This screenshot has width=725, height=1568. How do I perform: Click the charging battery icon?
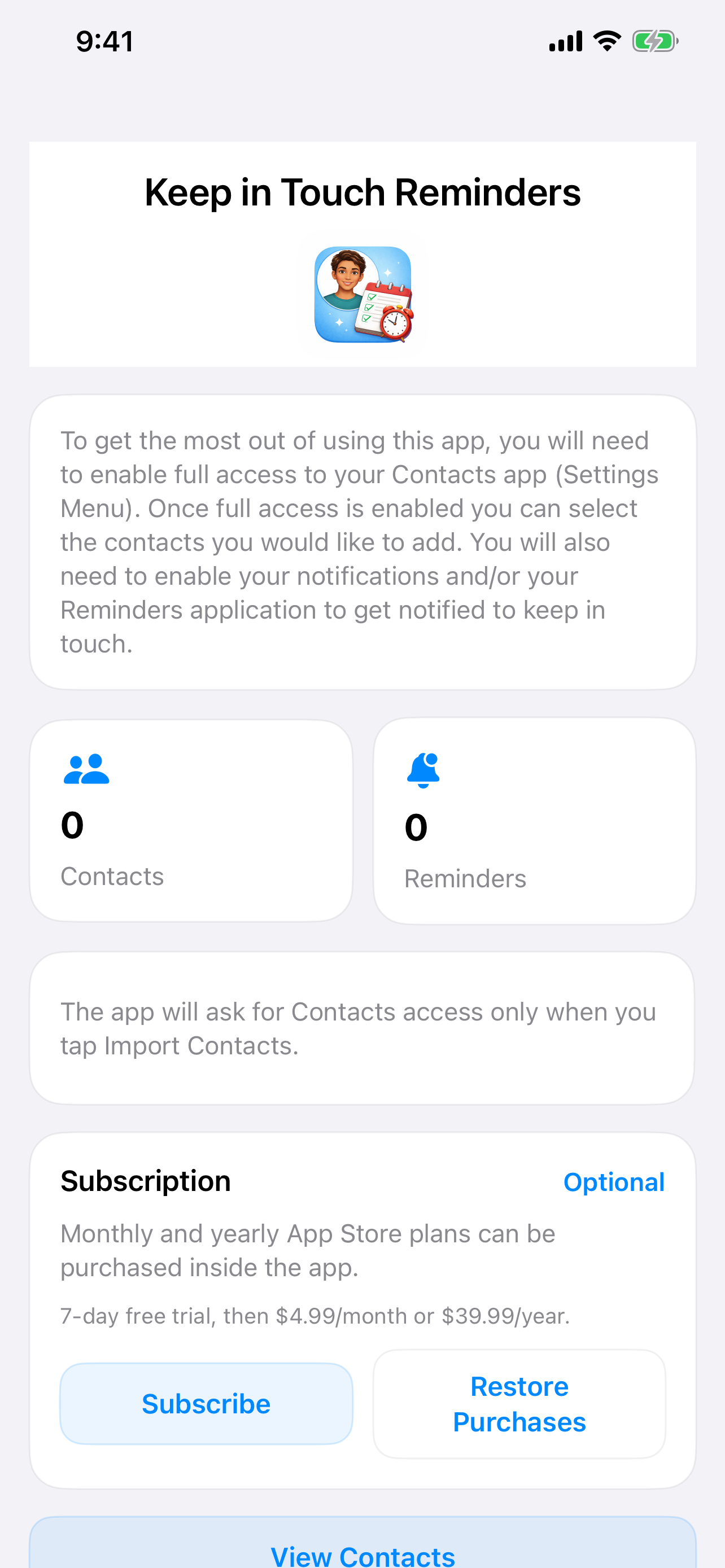click(653, 41)
